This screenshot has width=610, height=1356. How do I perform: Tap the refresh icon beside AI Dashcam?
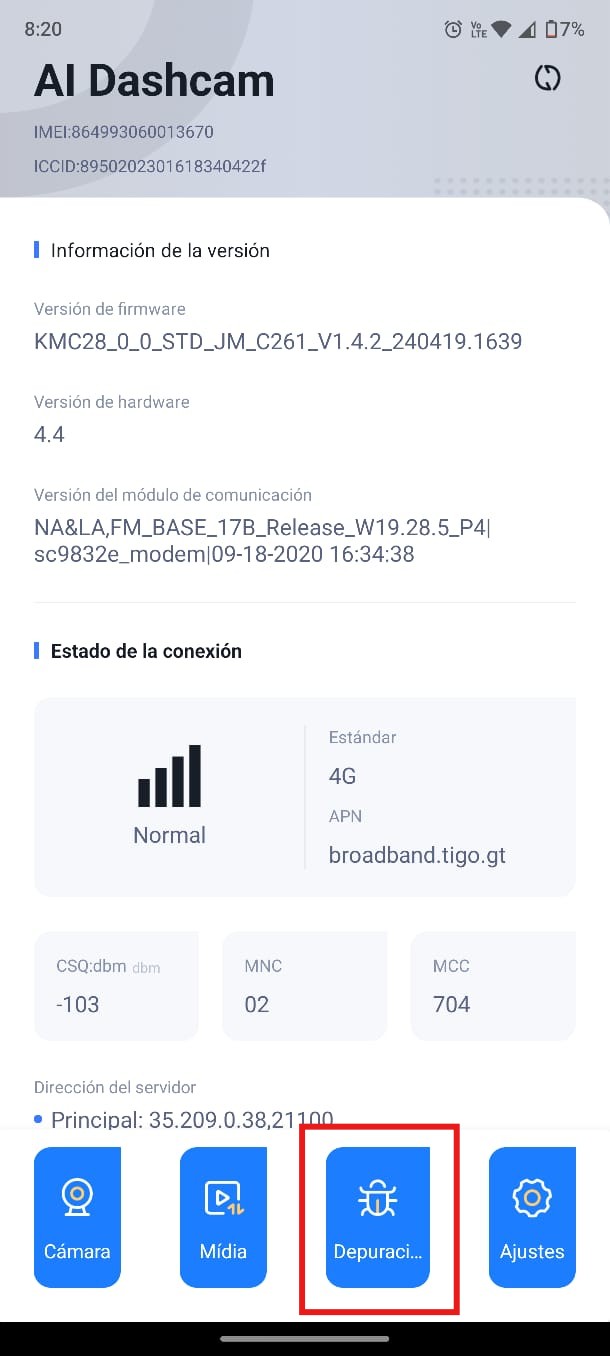pyautogui.click(x=547, y=79)
